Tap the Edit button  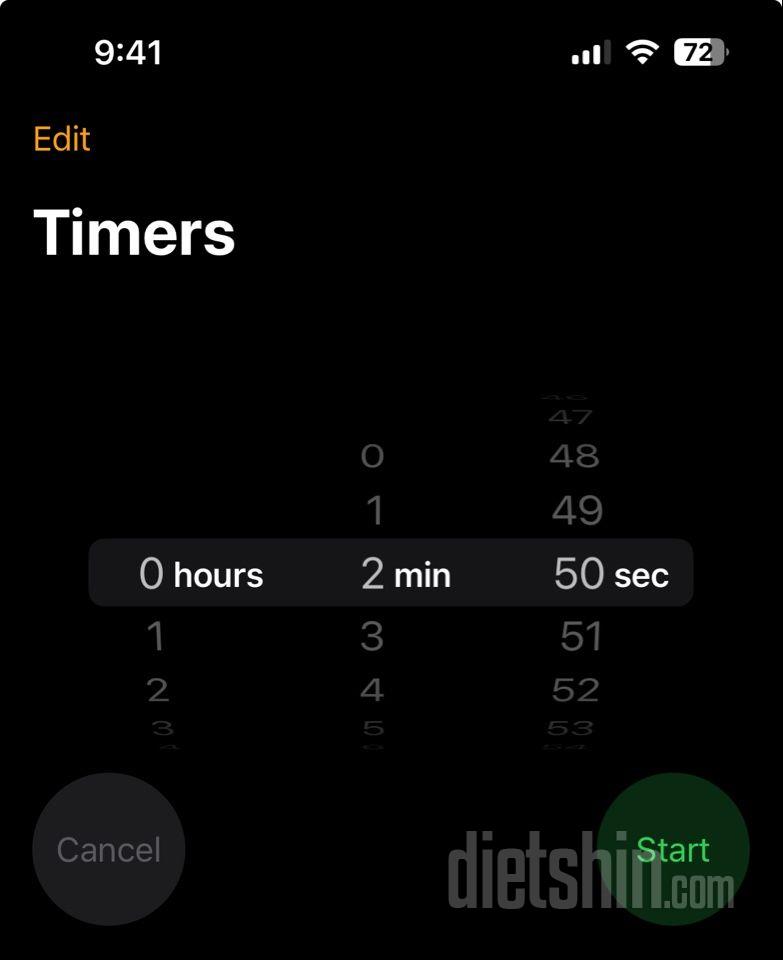[x=62, y=139]
